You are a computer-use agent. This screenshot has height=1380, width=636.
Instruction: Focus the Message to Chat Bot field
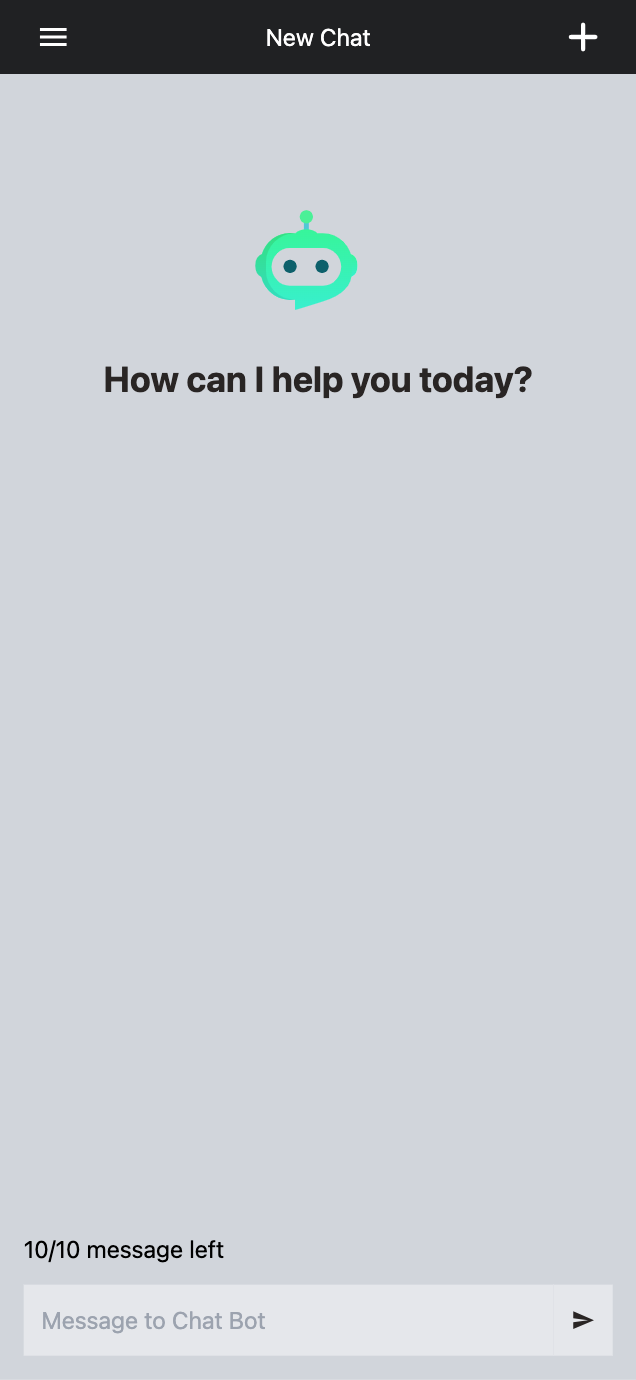288,1320
